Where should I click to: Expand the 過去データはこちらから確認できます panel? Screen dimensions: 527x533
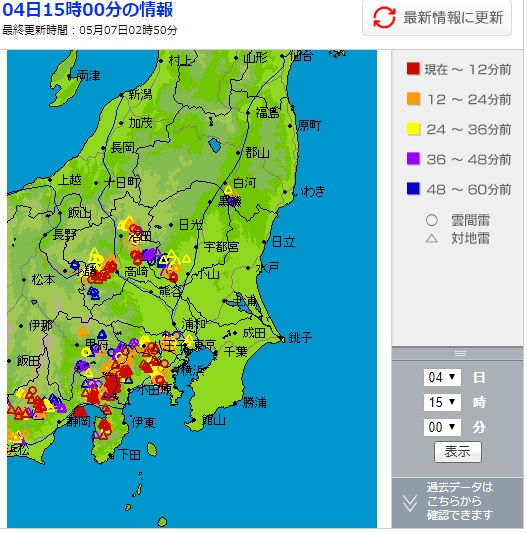[x=458, y=502]
